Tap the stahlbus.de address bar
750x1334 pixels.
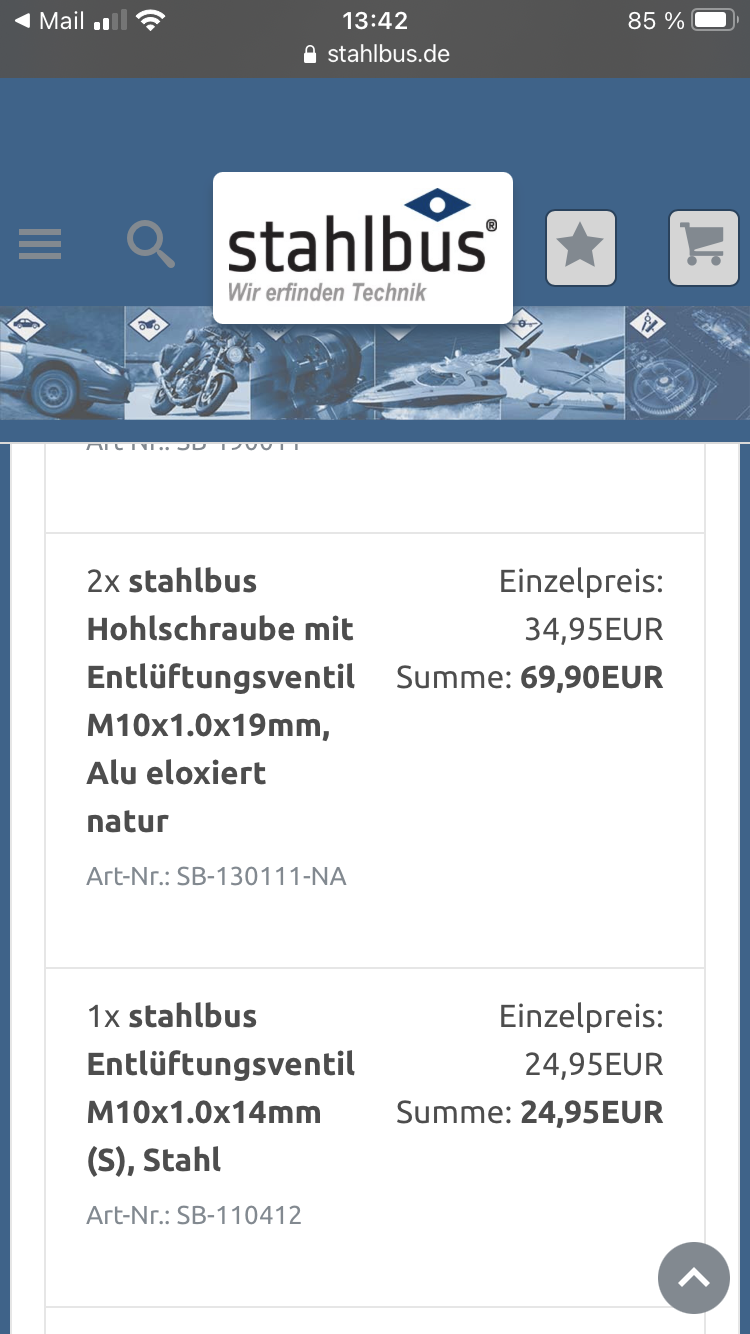coord(376,54)
